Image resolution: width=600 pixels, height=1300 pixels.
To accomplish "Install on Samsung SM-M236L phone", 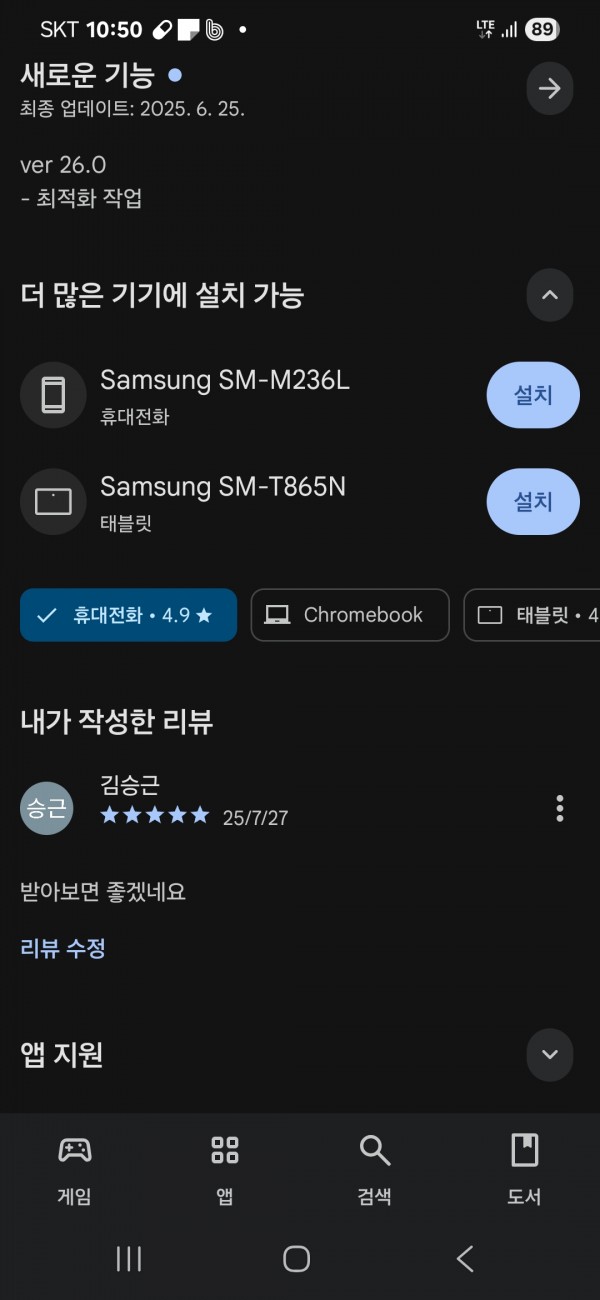I will pos(533,395).
